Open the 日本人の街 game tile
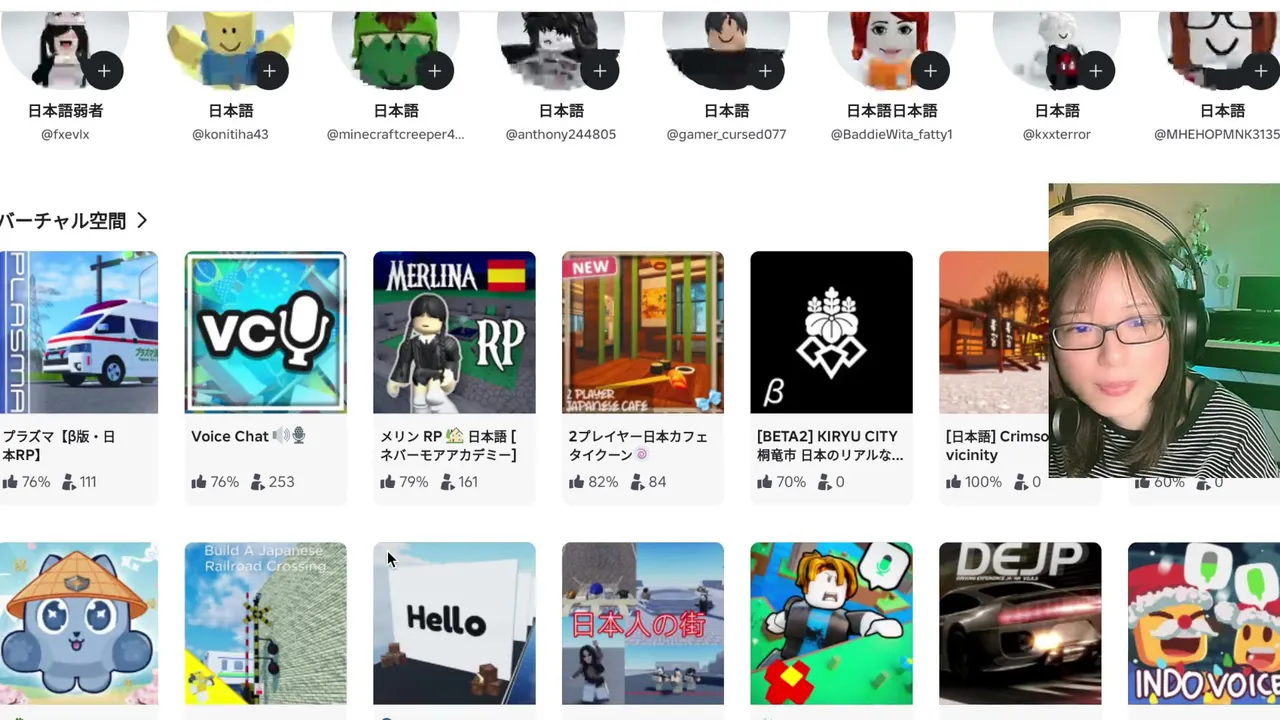This screenshot has height=720, width=1280. point(642,623)
